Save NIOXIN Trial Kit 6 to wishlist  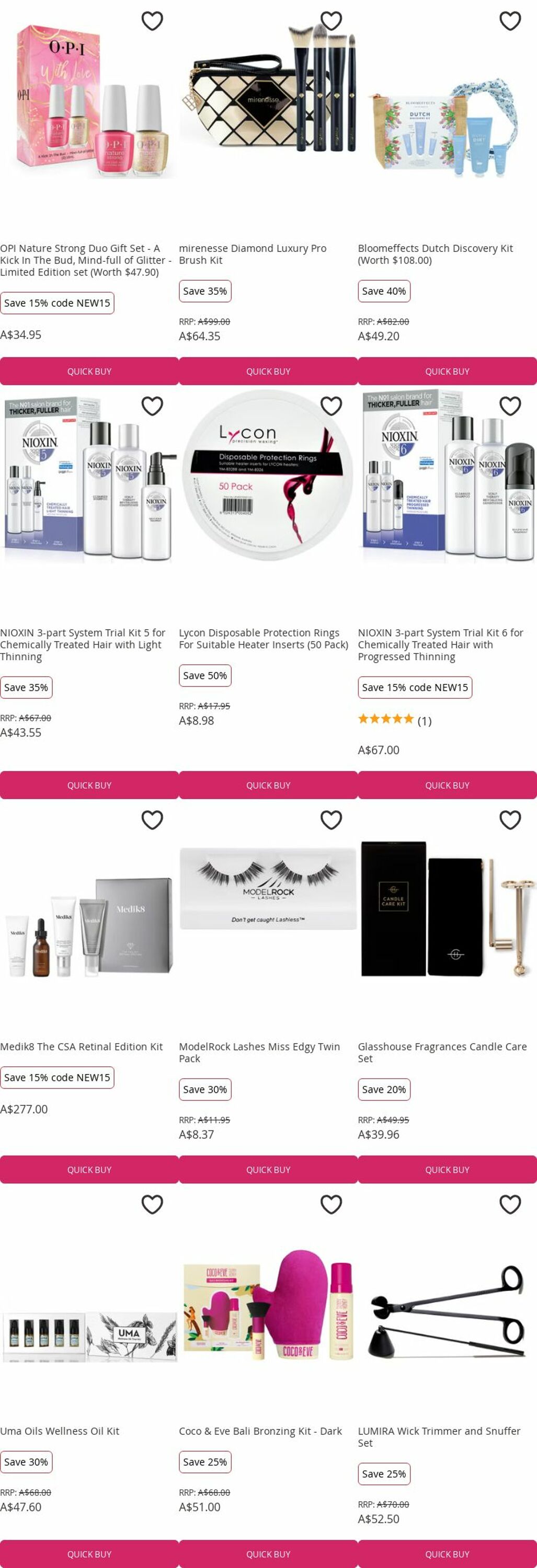point(510,406)
